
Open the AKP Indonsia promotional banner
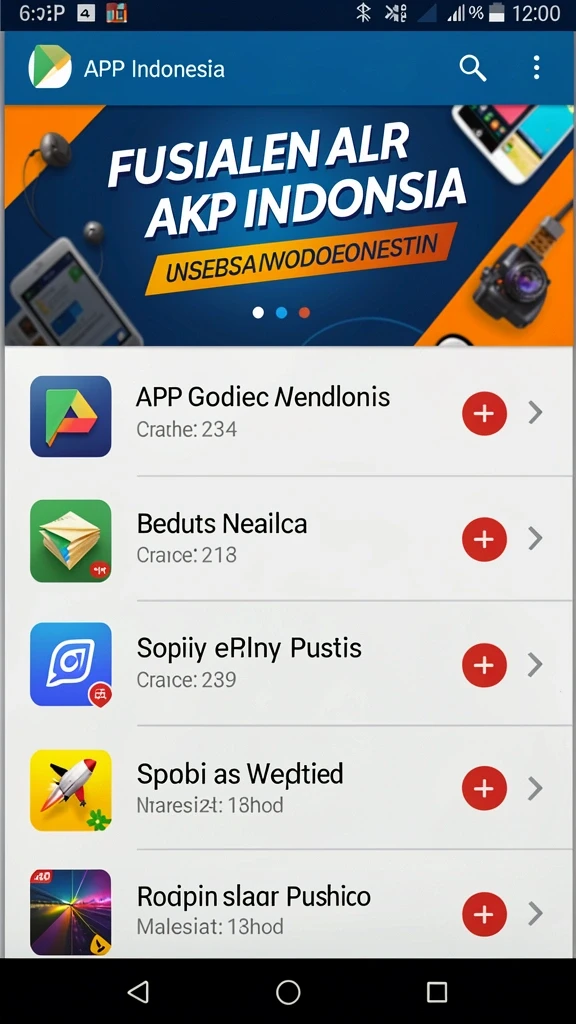pos(288,225)
